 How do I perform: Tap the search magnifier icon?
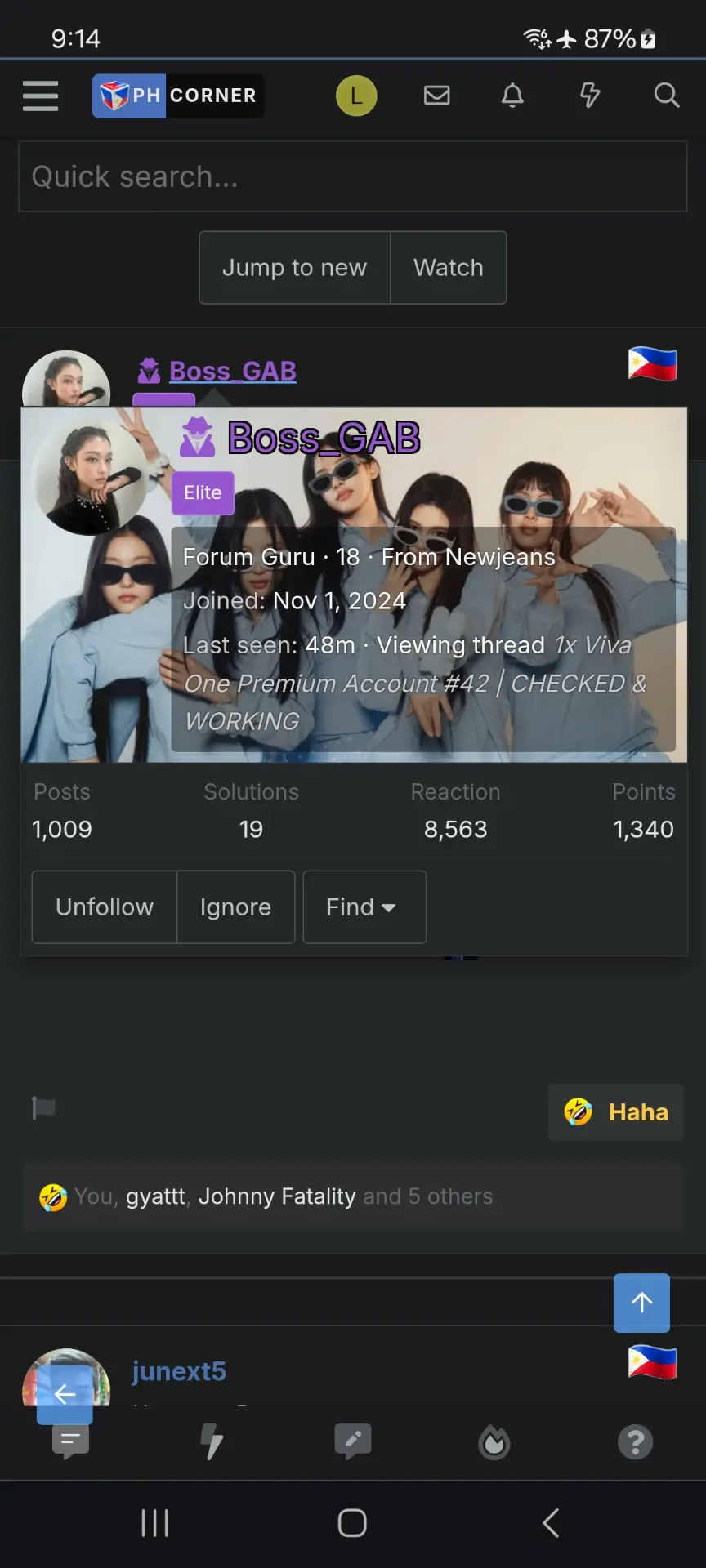click(x=667, y=96)
